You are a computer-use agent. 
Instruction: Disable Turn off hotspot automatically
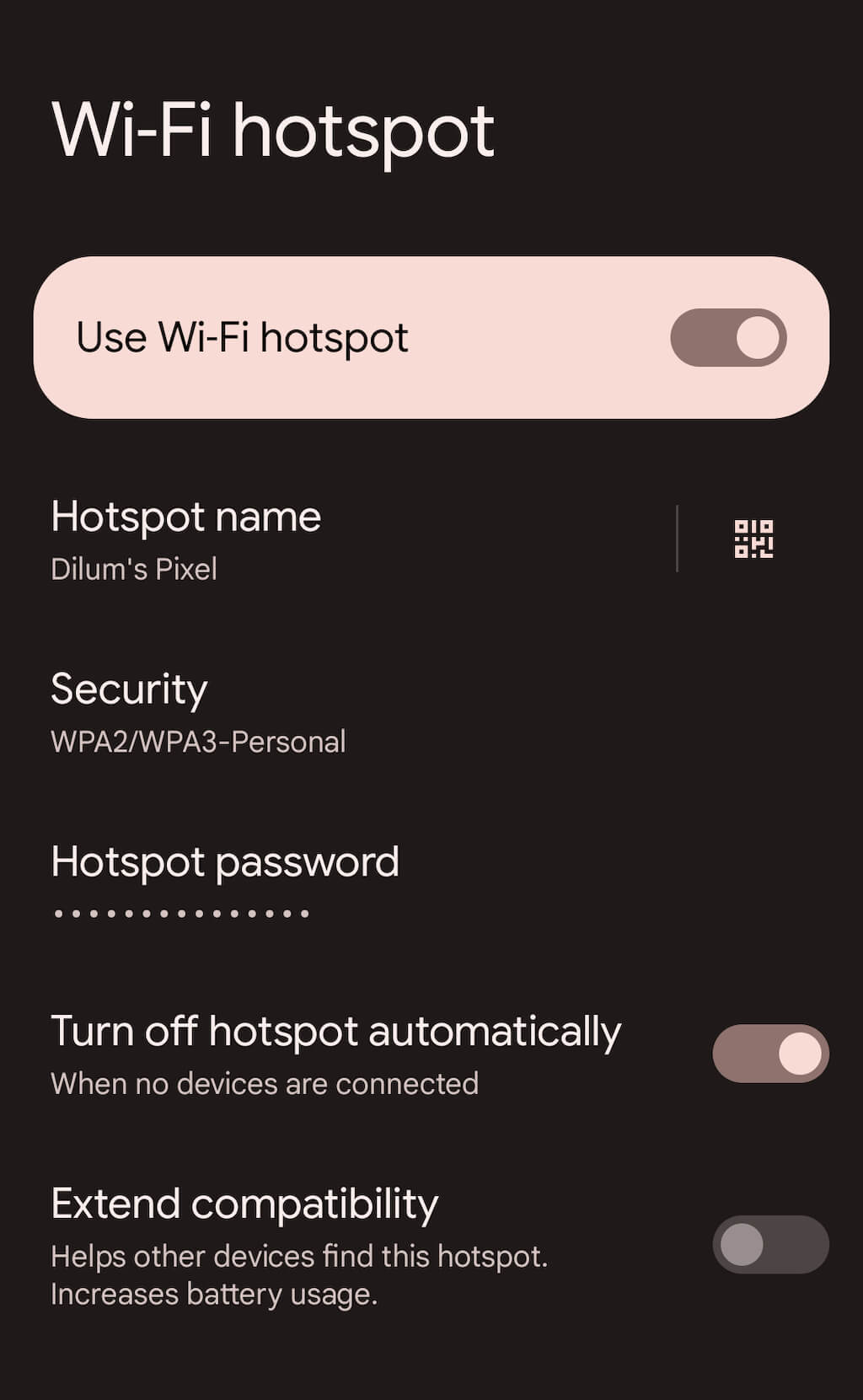(x=770, y=1054)
